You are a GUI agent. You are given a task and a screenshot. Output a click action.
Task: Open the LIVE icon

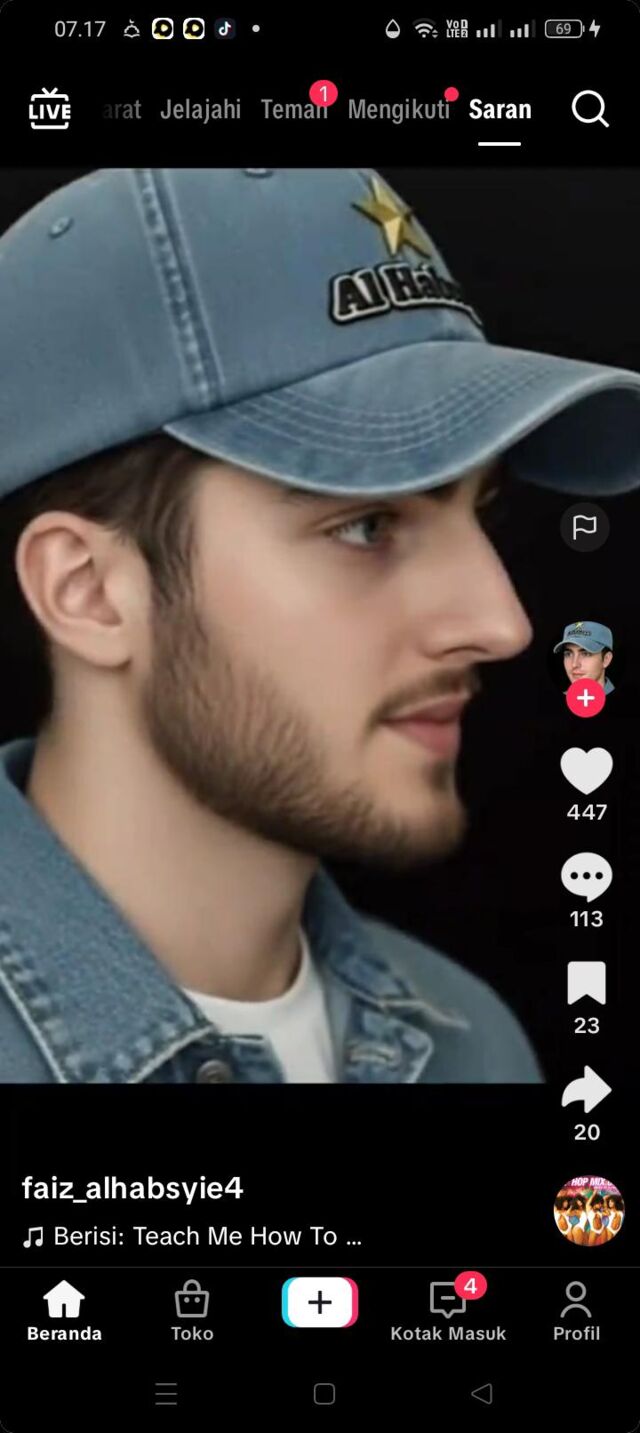50,109
